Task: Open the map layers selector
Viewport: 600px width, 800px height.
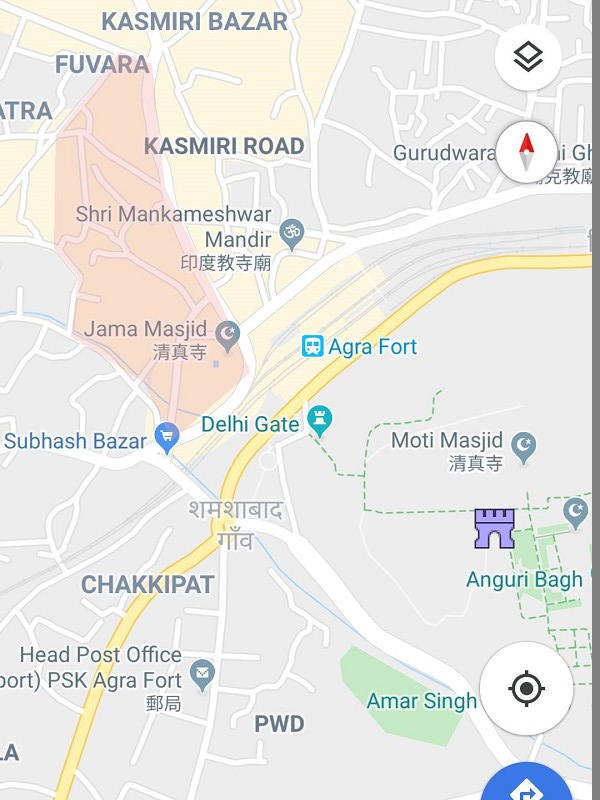Action: click(x=527, y=57)
